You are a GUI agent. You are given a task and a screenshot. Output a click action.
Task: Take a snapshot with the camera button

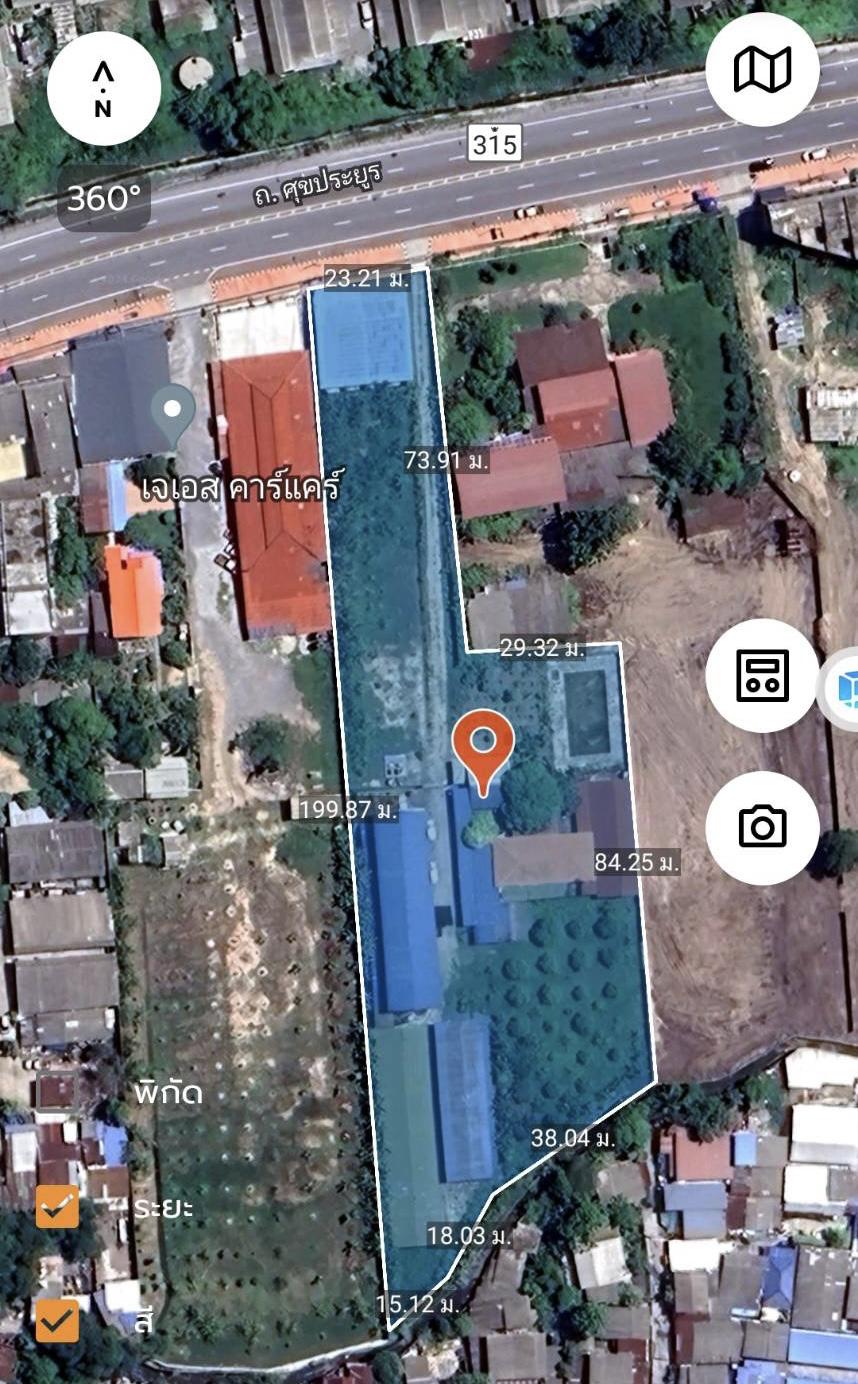pyautogui.click(x=762, y=827)
